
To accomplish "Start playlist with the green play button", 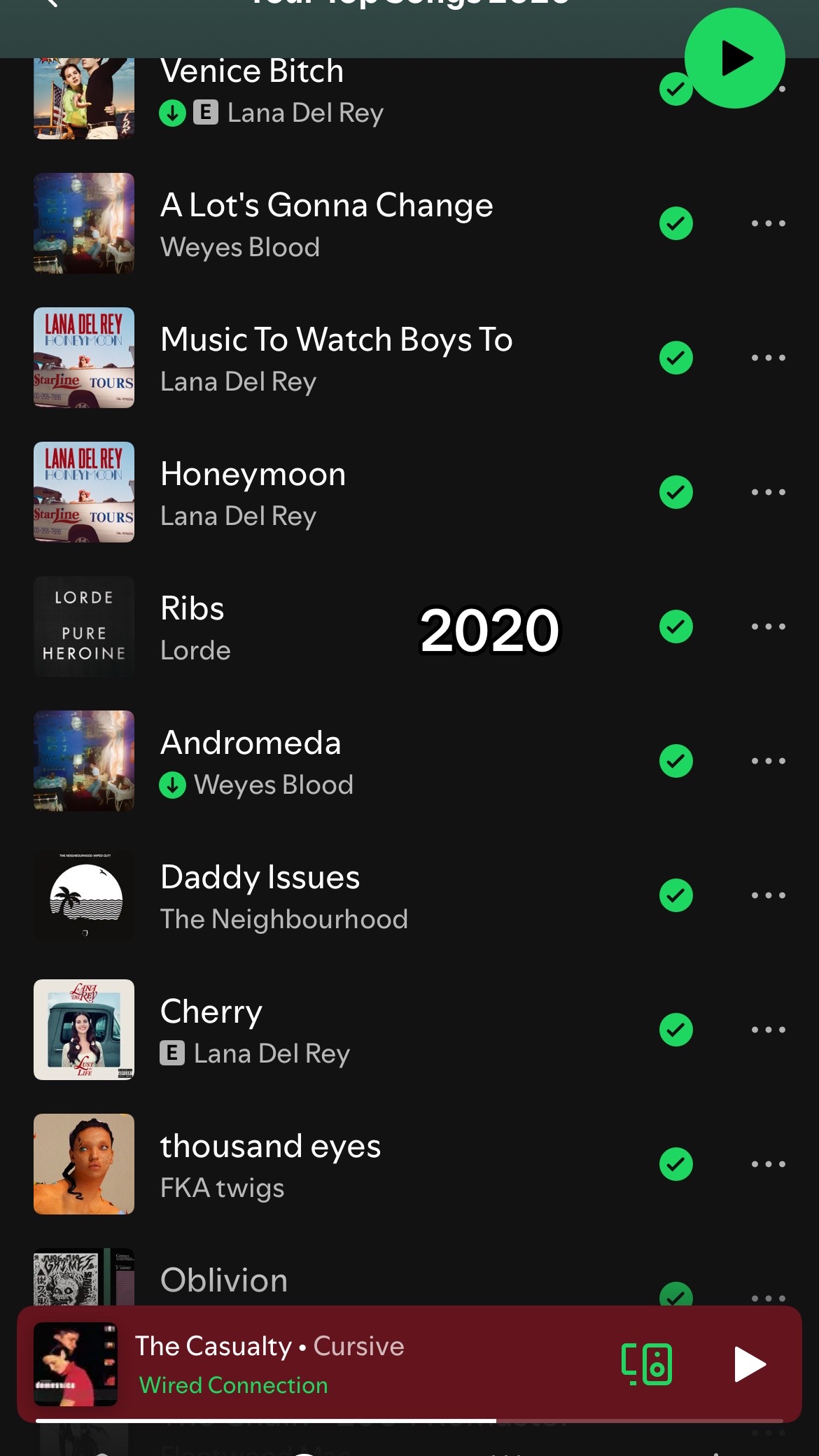I will tap(734, 58).
